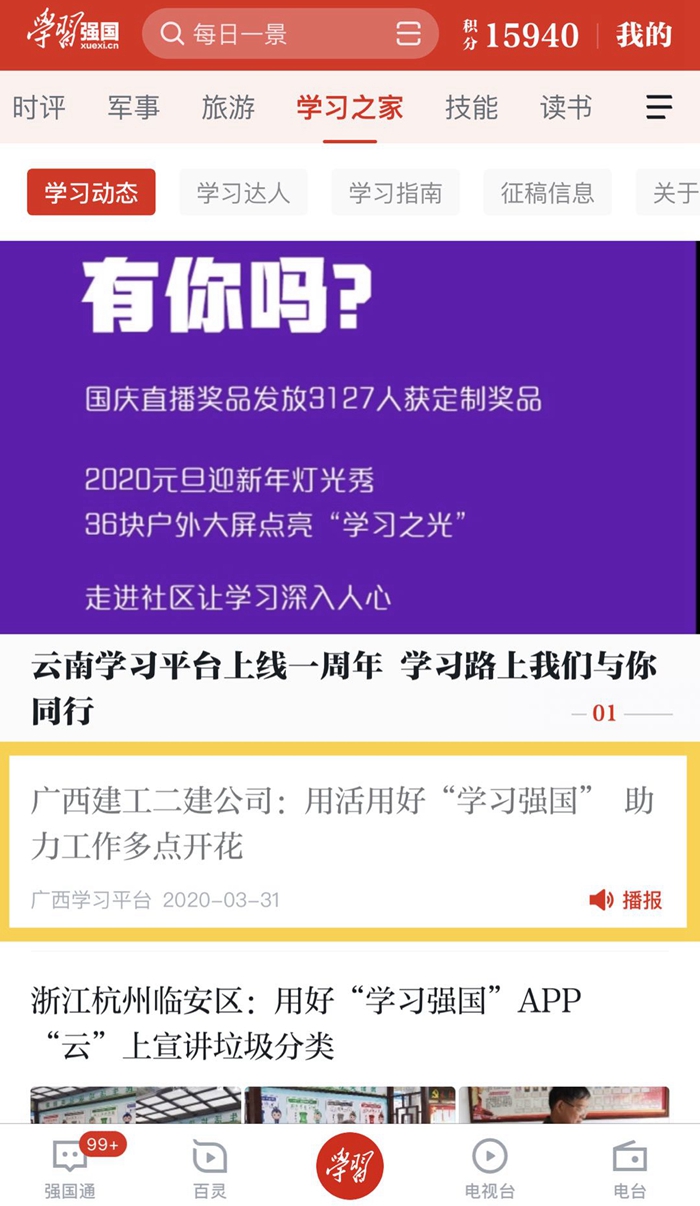This screenshot has height=1206, width=700.
Task: Open the 电视台 tab
Action: pos(489,1166)
